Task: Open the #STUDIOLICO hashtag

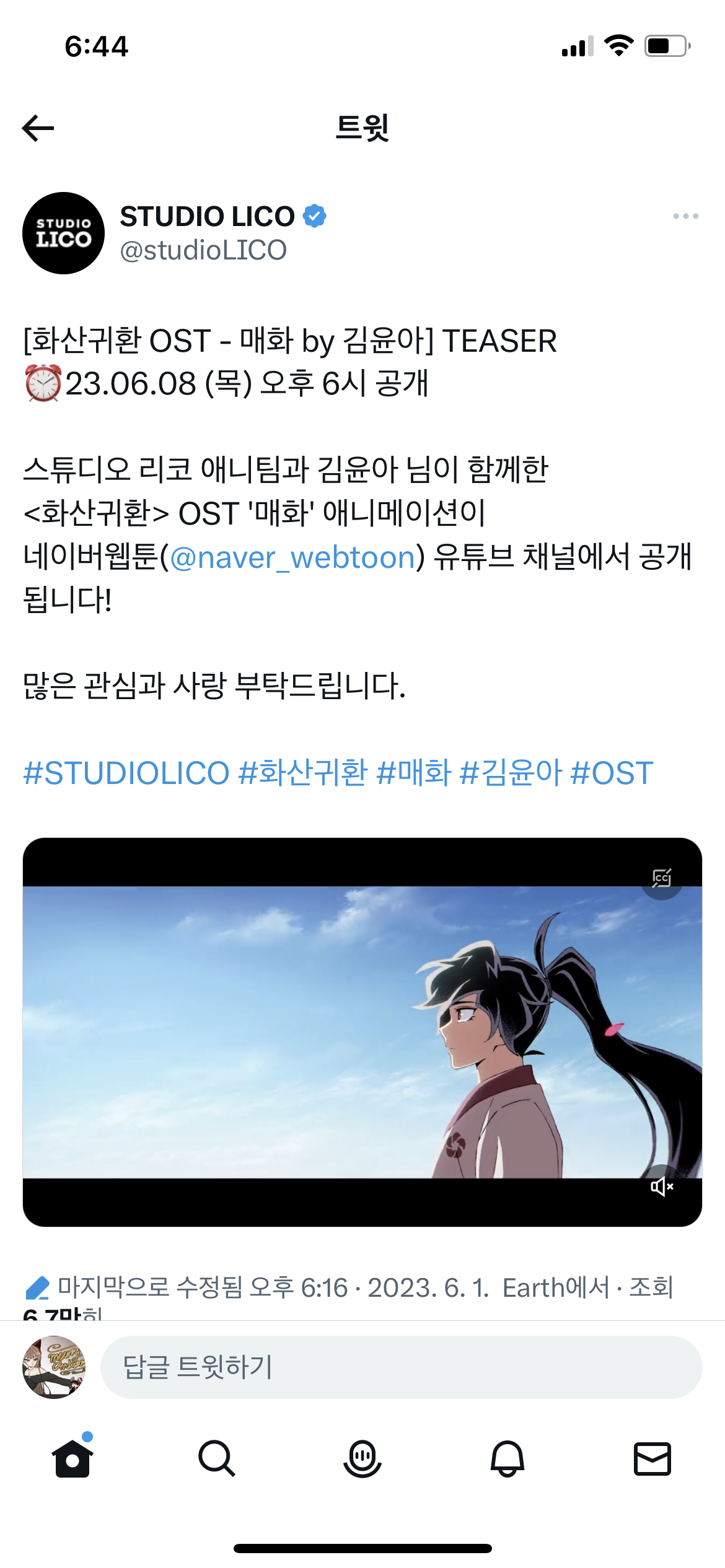Action: click(126, 773)
